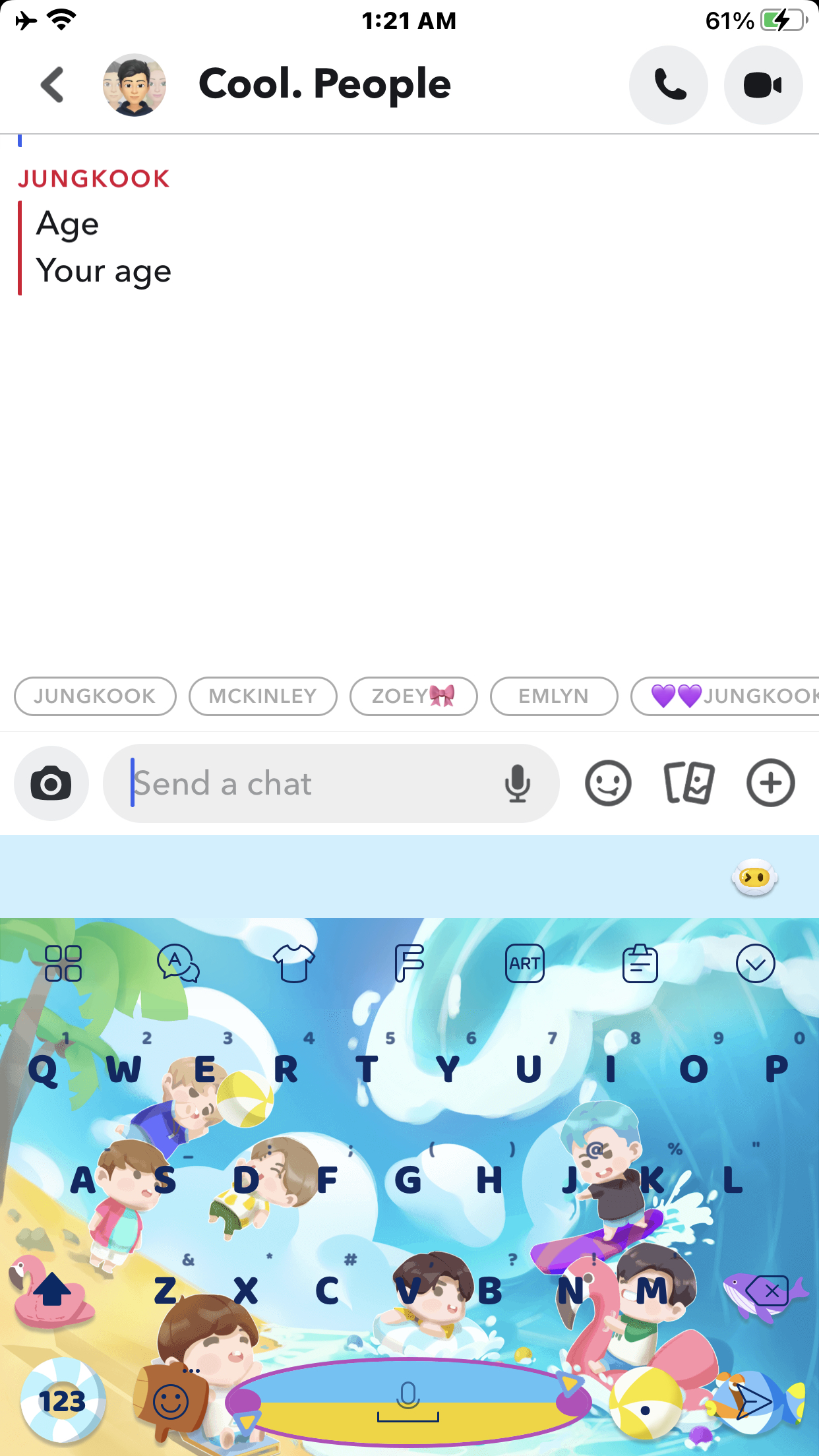Record a voice note with the microphone
The width and height of the screenshot is (819, 1456).
pos(518,783)
